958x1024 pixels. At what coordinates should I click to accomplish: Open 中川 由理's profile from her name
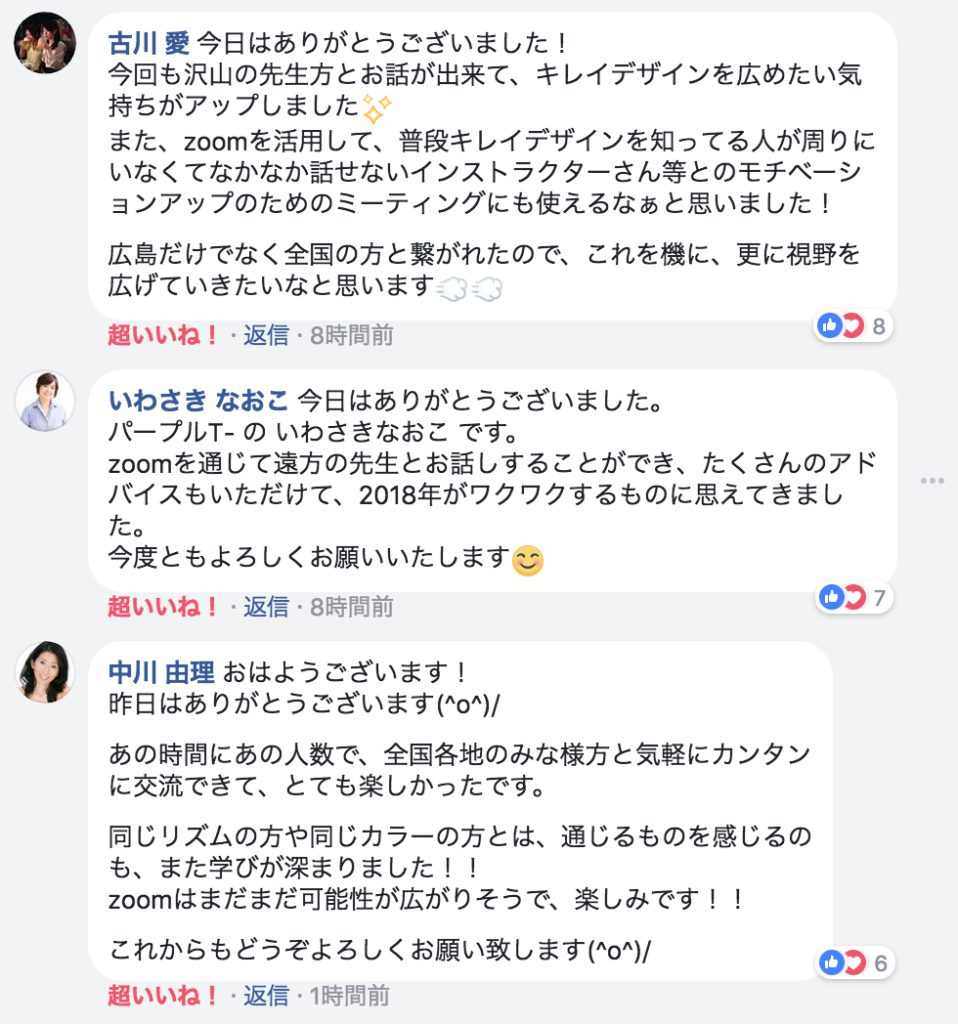pos(162,672)
